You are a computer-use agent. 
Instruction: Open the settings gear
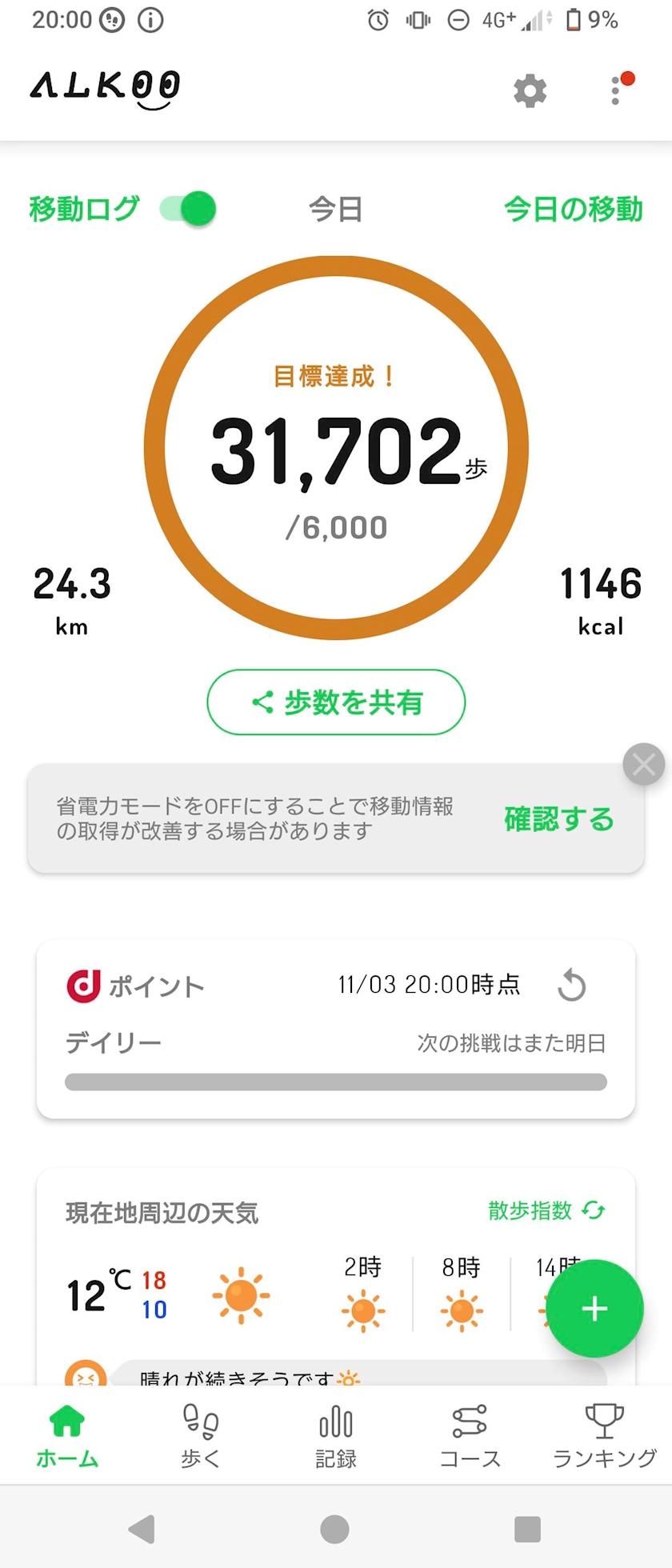coord(530,91)
